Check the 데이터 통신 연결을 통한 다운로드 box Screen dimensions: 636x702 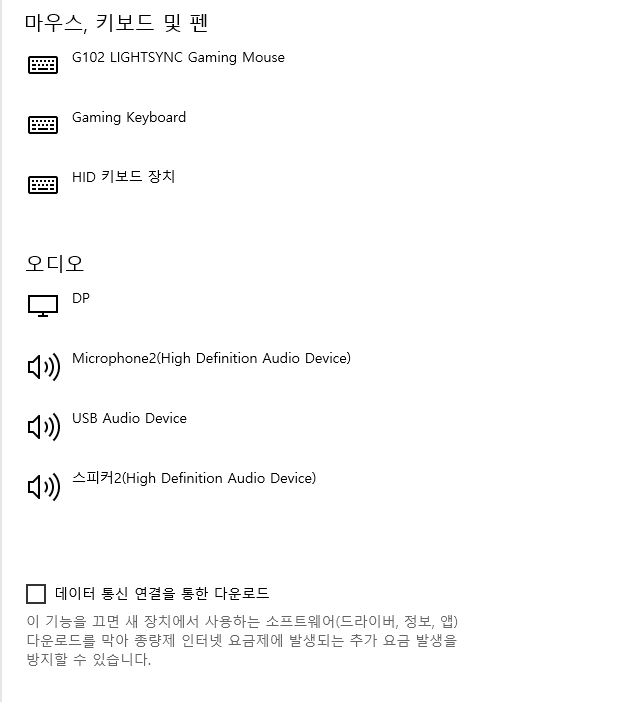(36, 594)
